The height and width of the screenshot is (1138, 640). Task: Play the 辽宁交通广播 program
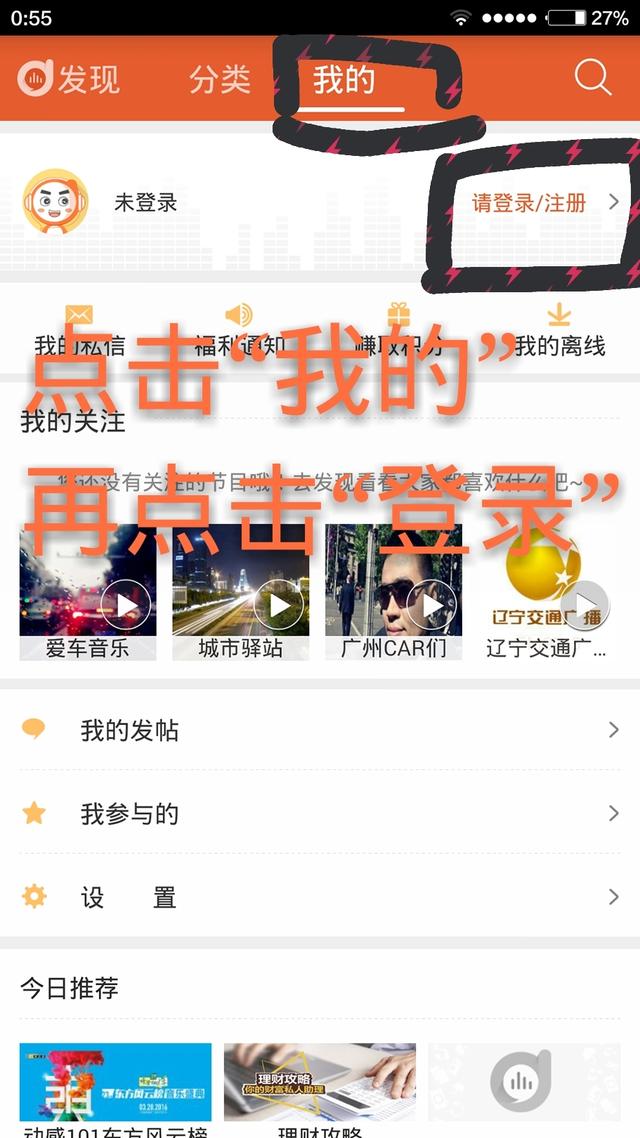click(546, 592)
